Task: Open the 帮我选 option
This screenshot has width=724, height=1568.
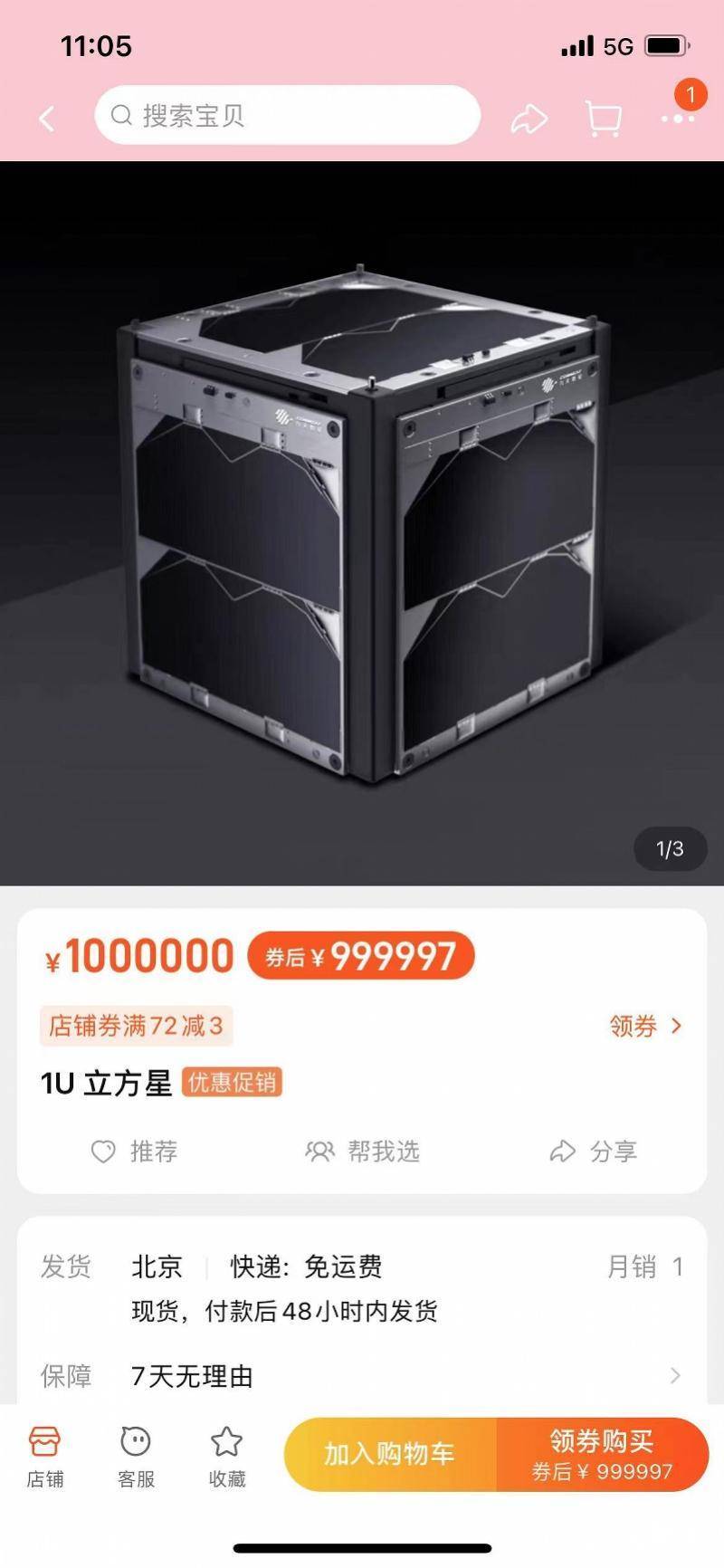Action: click(x=363, y=1152)
